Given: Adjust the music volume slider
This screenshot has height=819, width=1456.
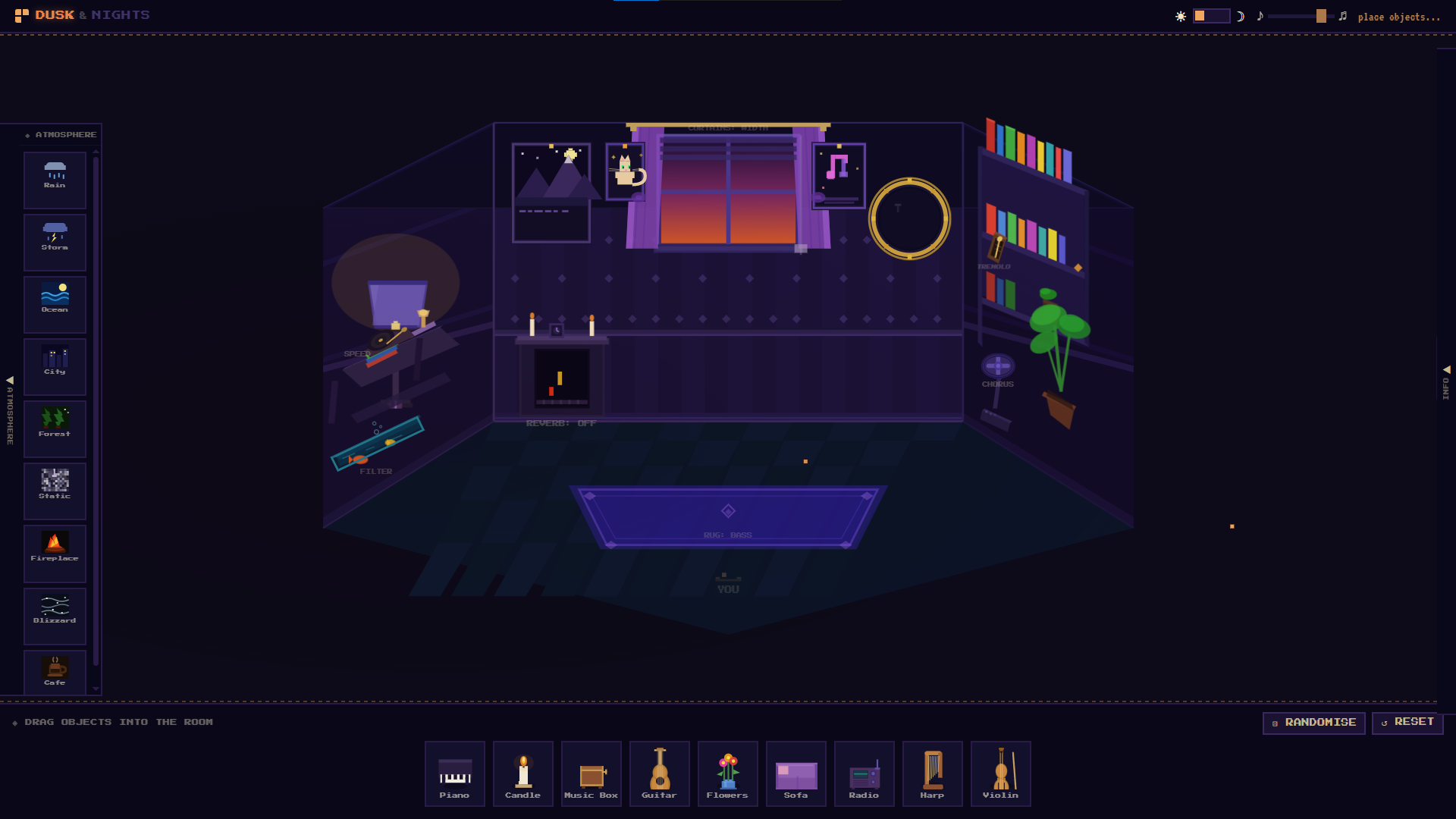Looking at the screenshot, I should 1321,16.
